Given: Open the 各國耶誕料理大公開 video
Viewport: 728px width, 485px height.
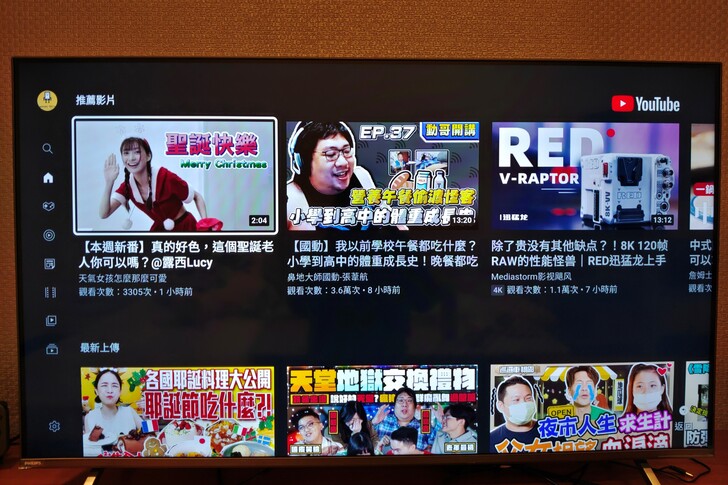Looking at the screenshot, I should (x=178, y=410).
